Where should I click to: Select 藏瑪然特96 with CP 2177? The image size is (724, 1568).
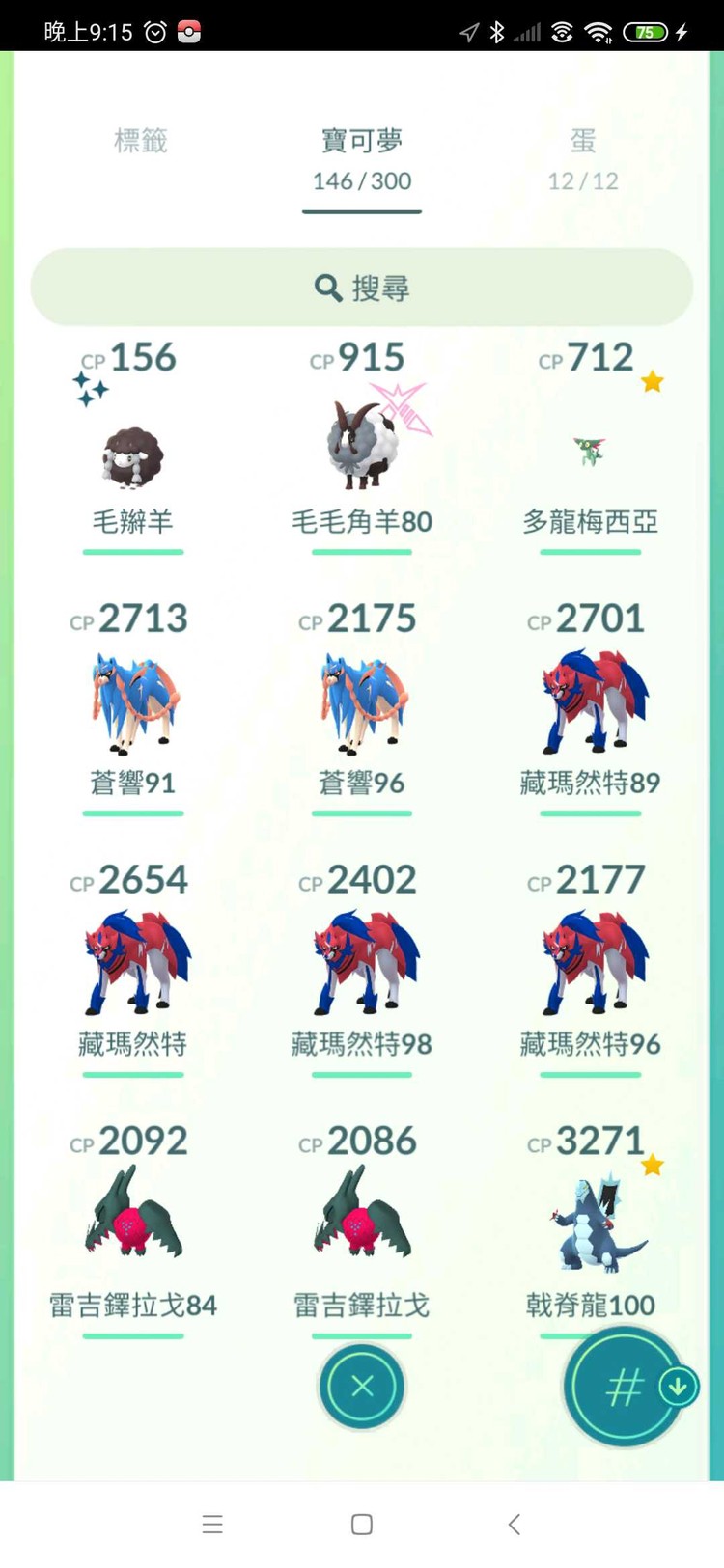click(590, 963)
